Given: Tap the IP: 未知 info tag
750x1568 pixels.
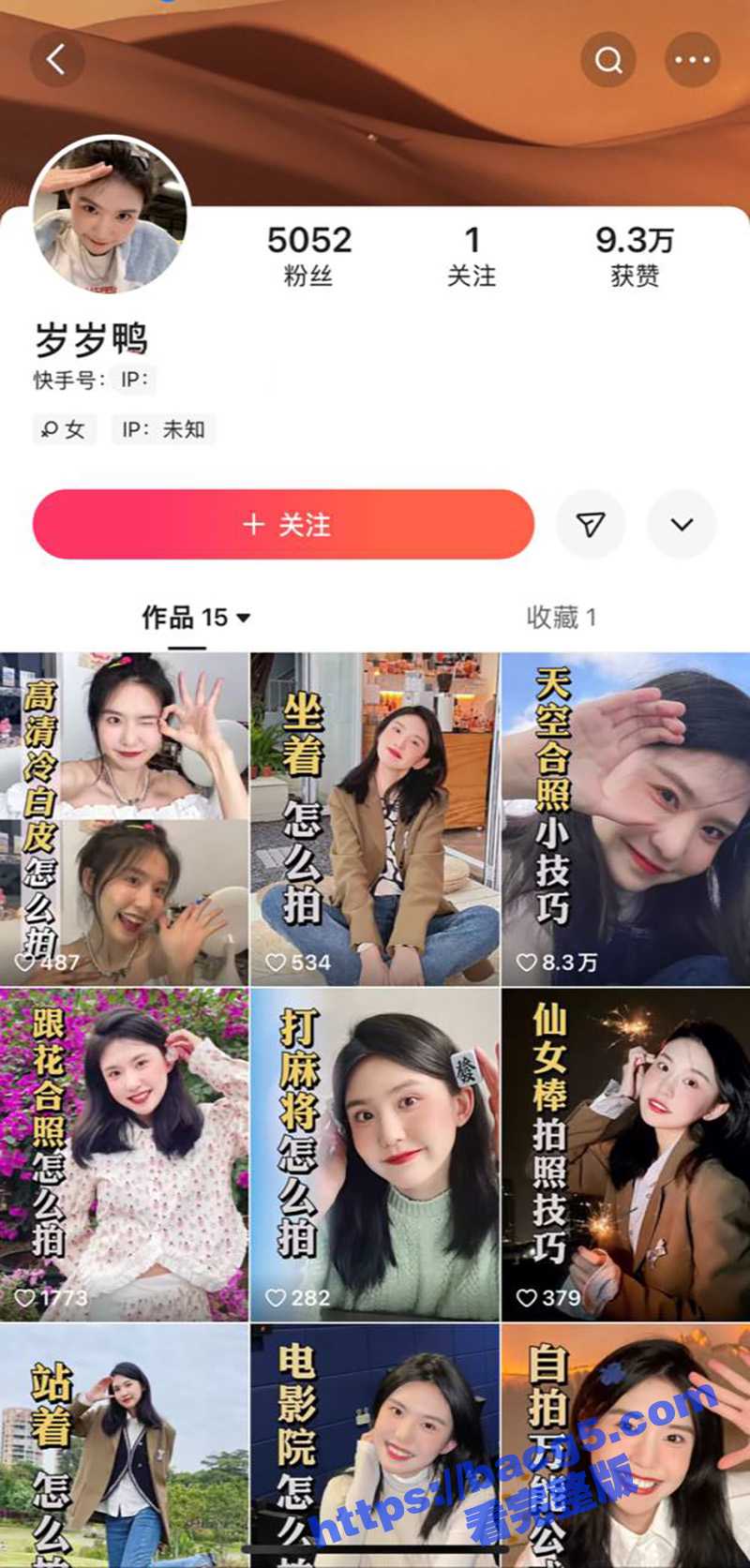Looking at the screenshot, I should pos(165,429).
